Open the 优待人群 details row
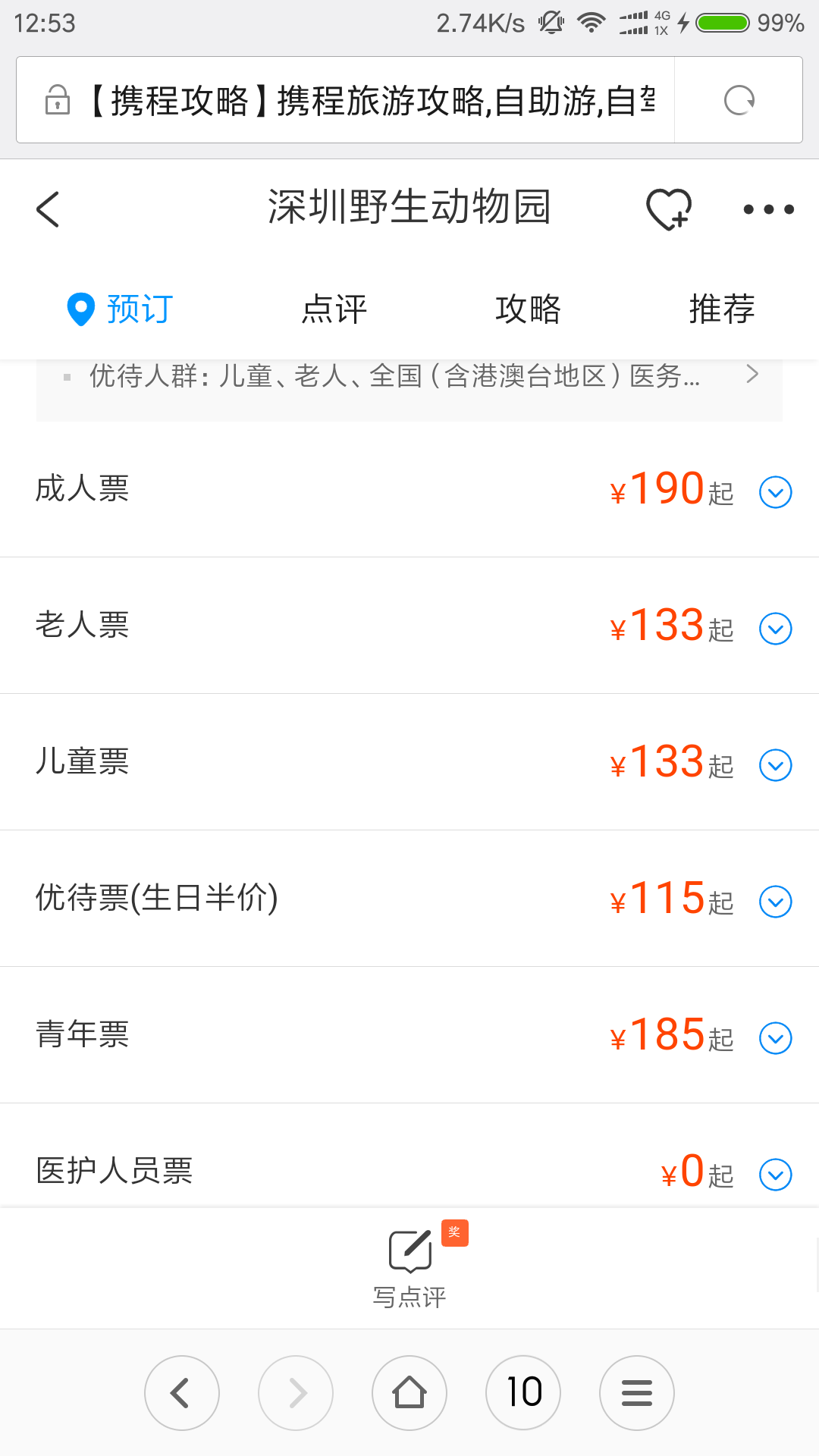 pos(409,375)
